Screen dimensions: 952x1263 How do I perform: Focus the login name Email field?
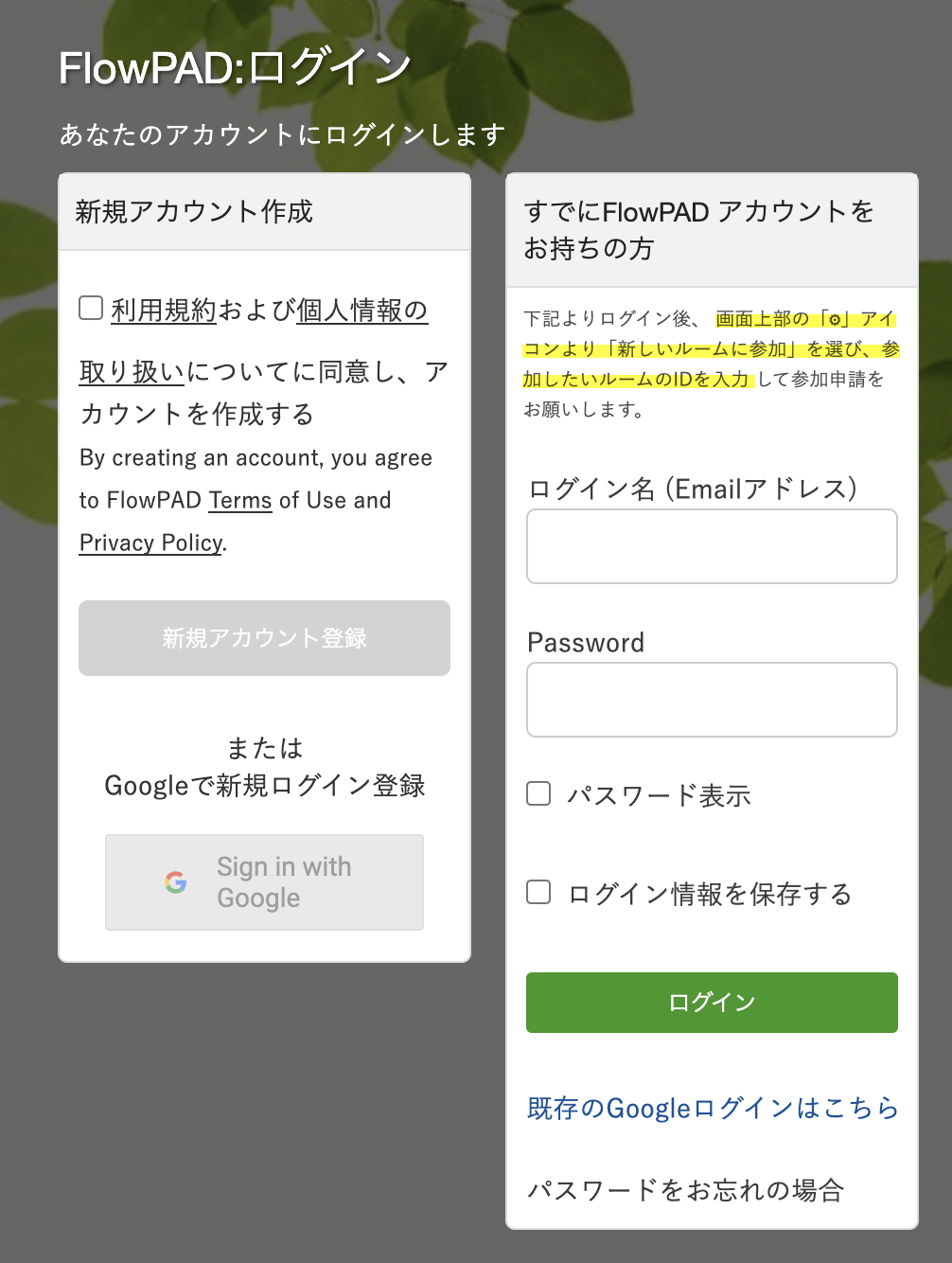[712, 546]
